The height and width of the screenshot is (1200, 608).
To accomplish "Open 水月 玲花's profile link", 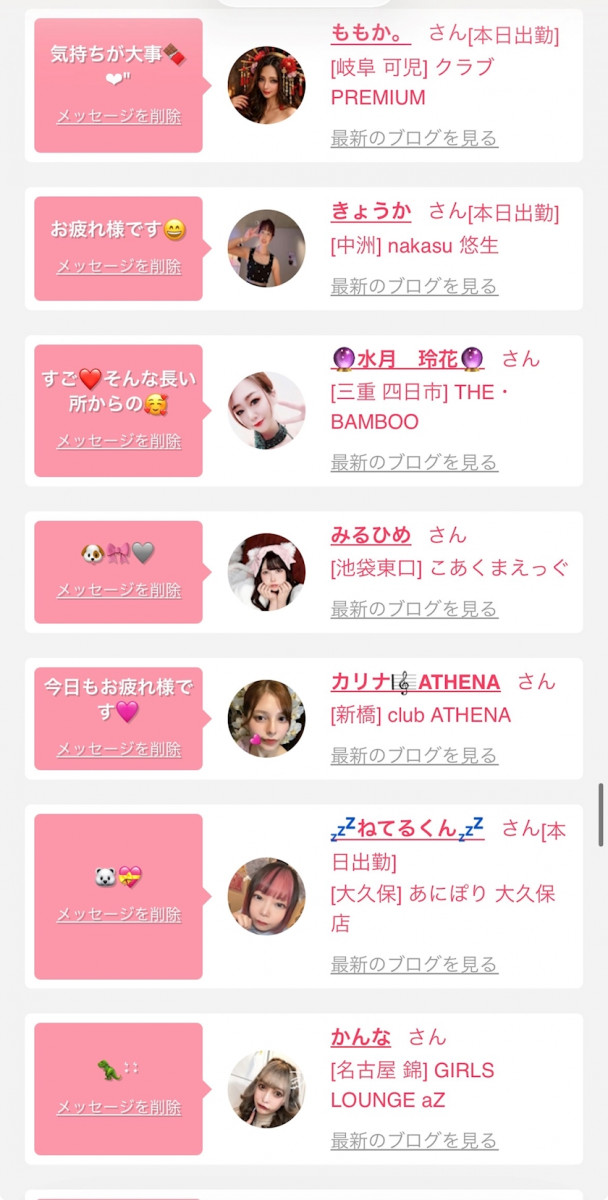I will pyautogui.click(x=407, y=359).
